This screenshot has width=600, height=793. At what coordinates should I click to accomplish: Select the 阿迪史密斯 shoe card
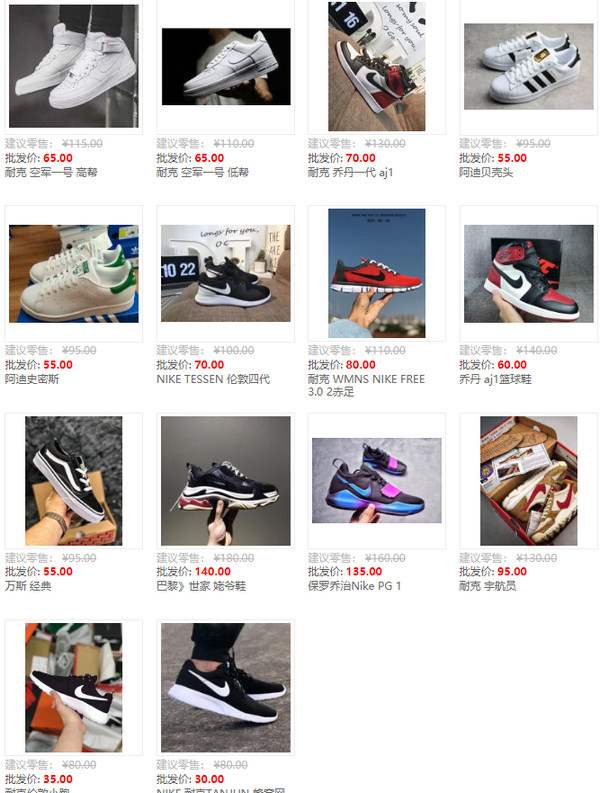click(73, 273)
